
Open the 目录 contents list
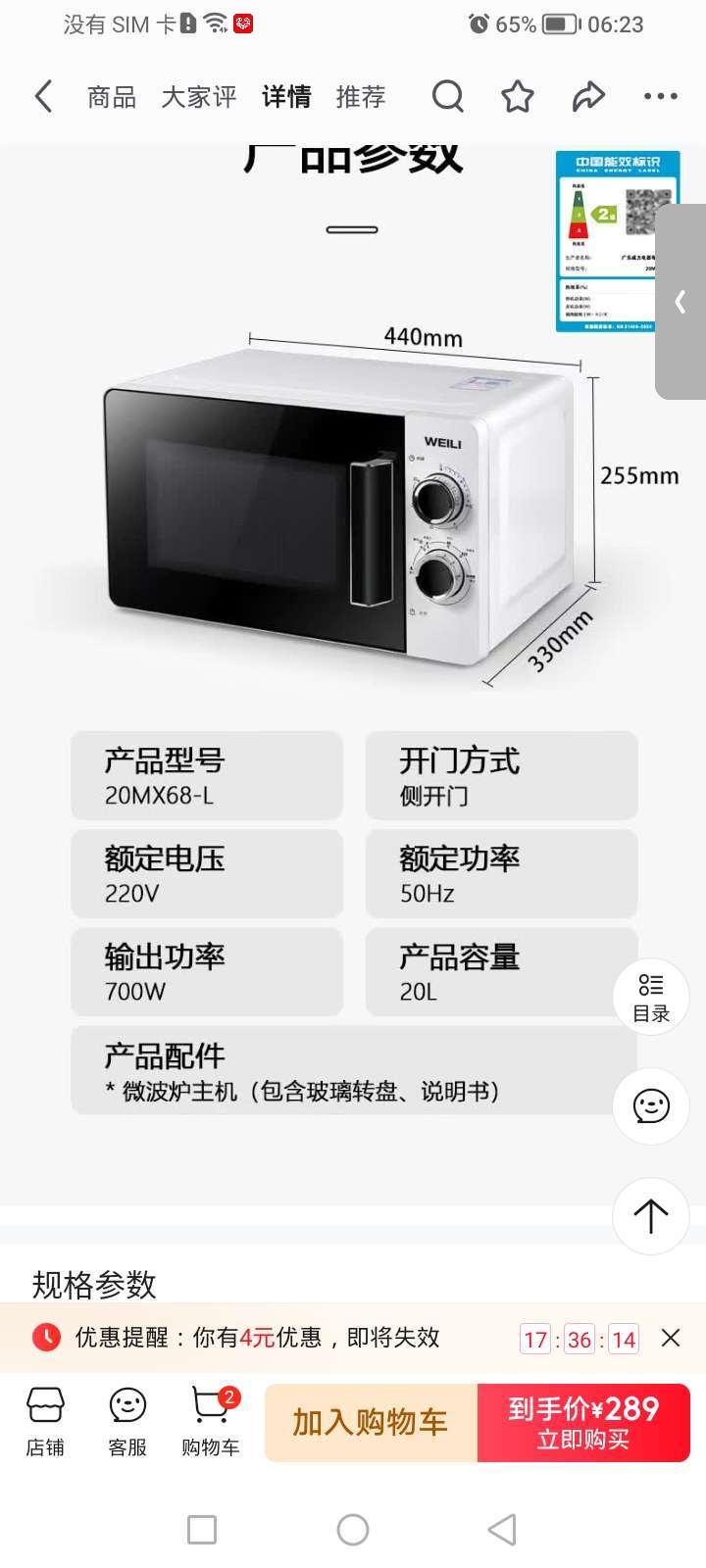coord(651,998)
